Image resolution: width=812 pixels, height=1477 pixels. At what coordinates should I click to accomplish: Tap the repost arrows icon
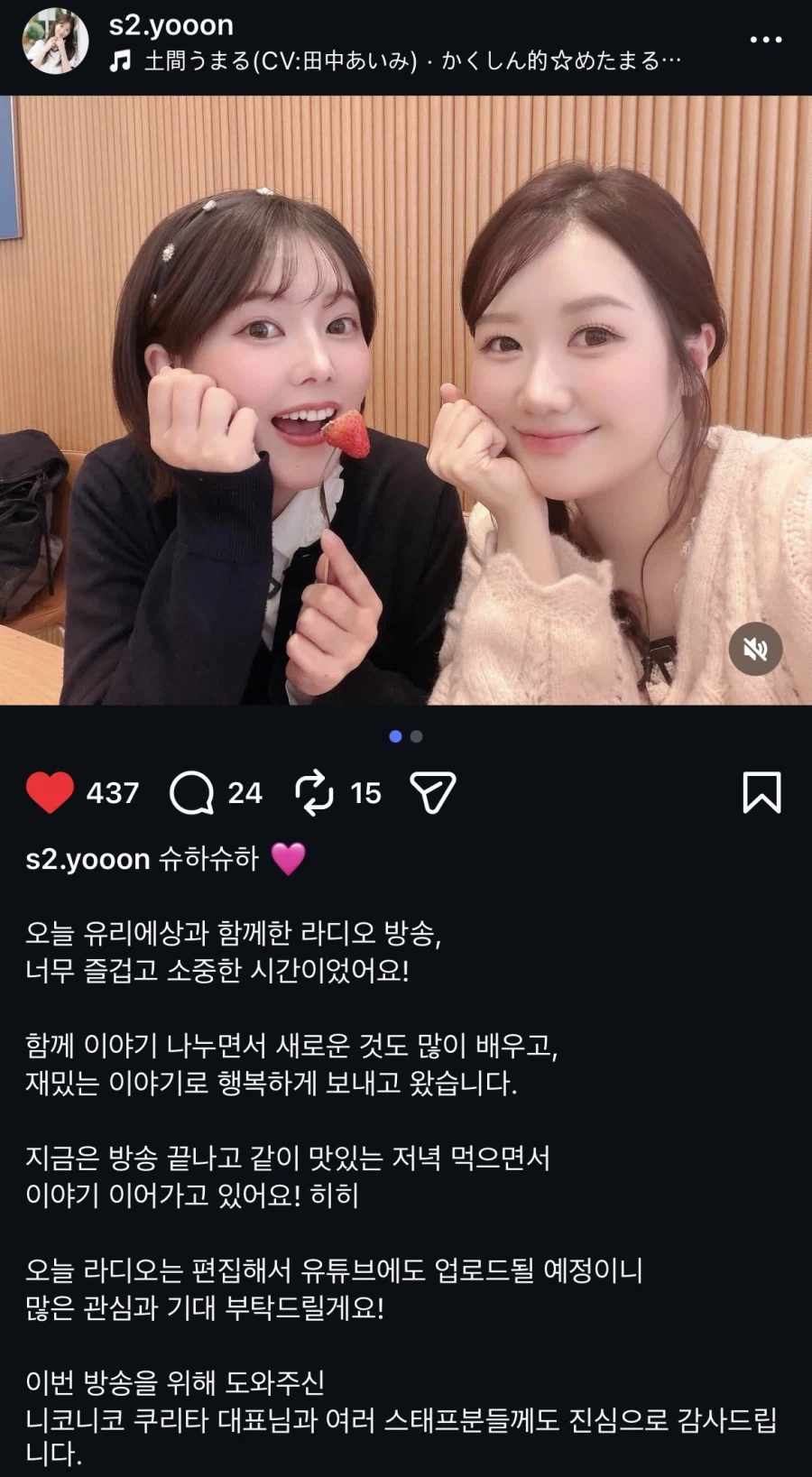(316, 790)
